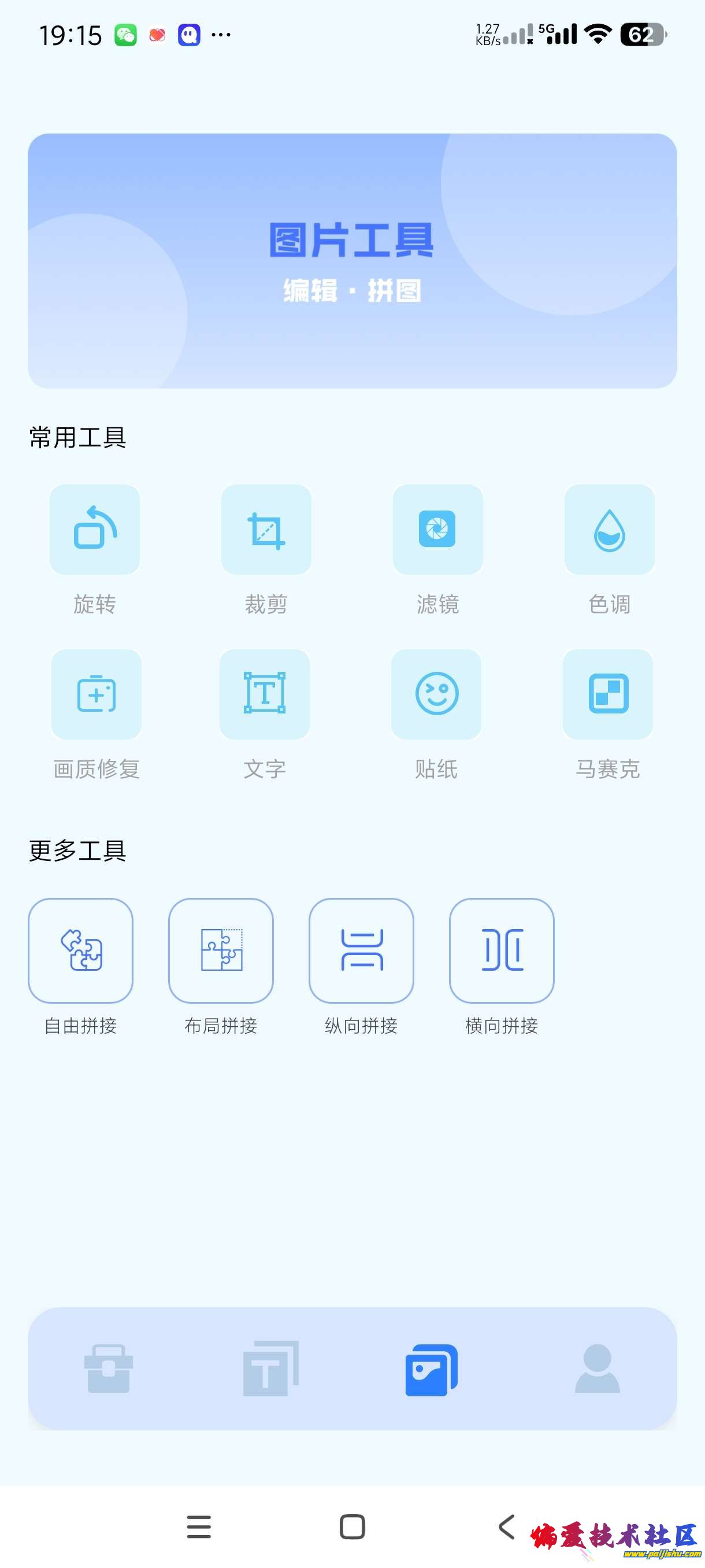Viewport: 705px width, 1568px height.
Task: Switch to the toolbox tab
Action: (x=108, y=1369)
